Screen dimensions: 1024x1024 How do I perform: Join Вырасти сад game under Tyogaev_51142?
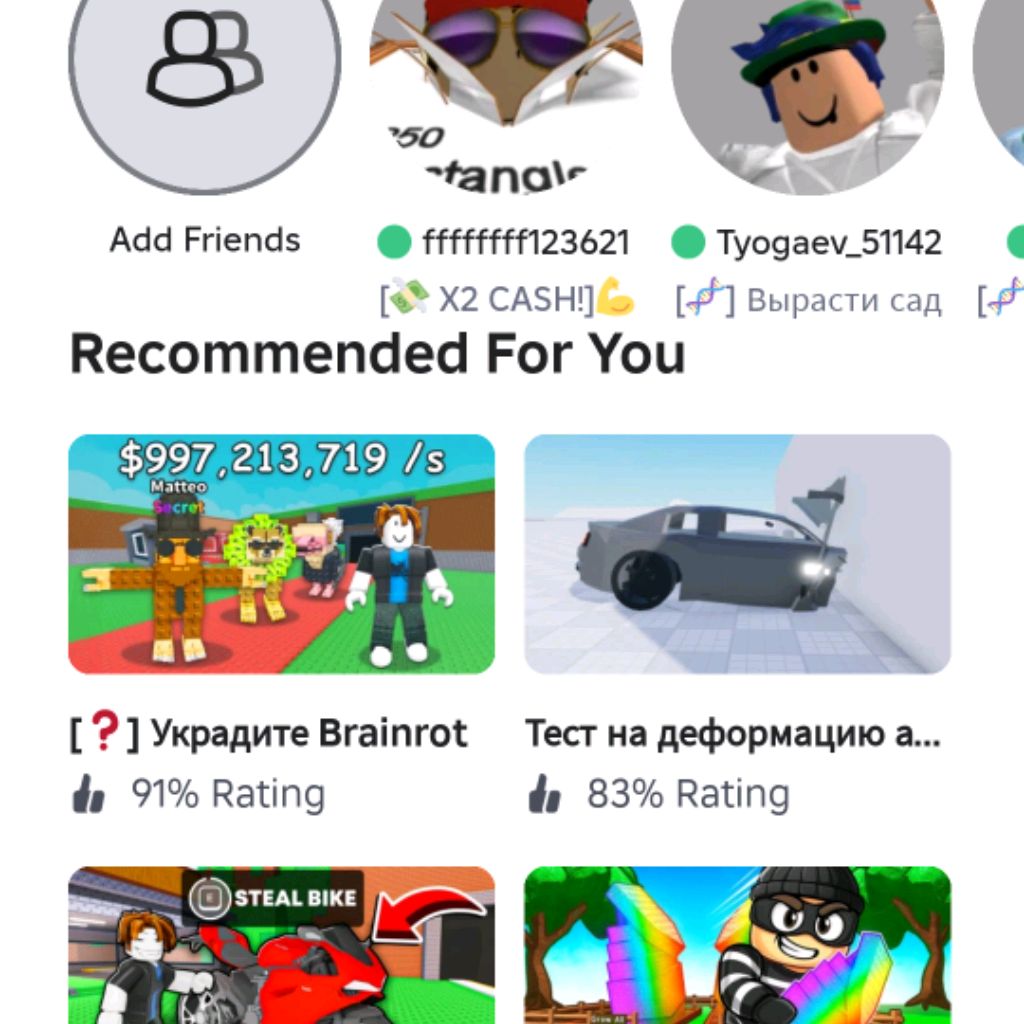pos(808,300)
